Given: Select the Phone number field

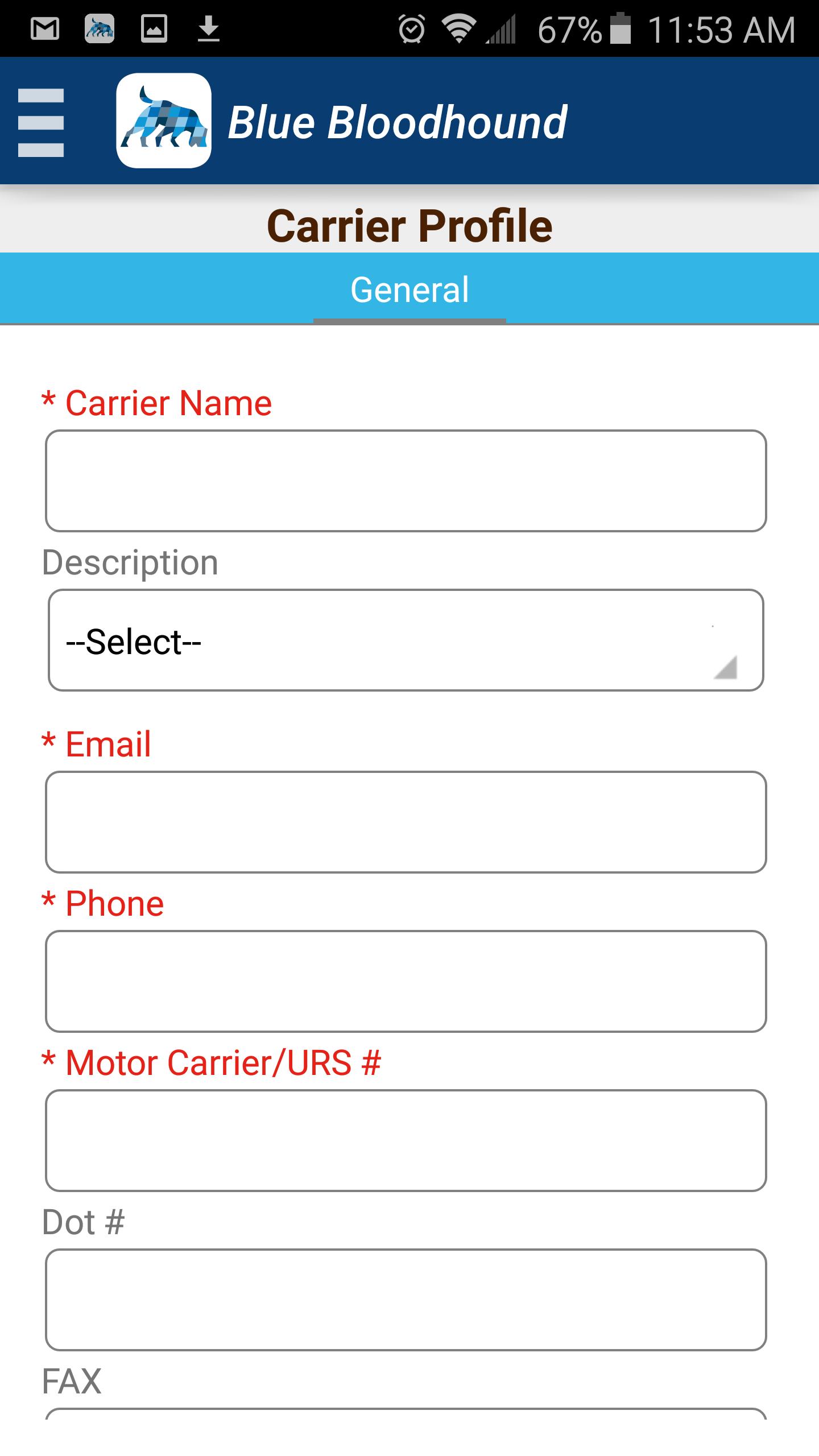Looking at the screenshot, I should click(x=406, y=981).
